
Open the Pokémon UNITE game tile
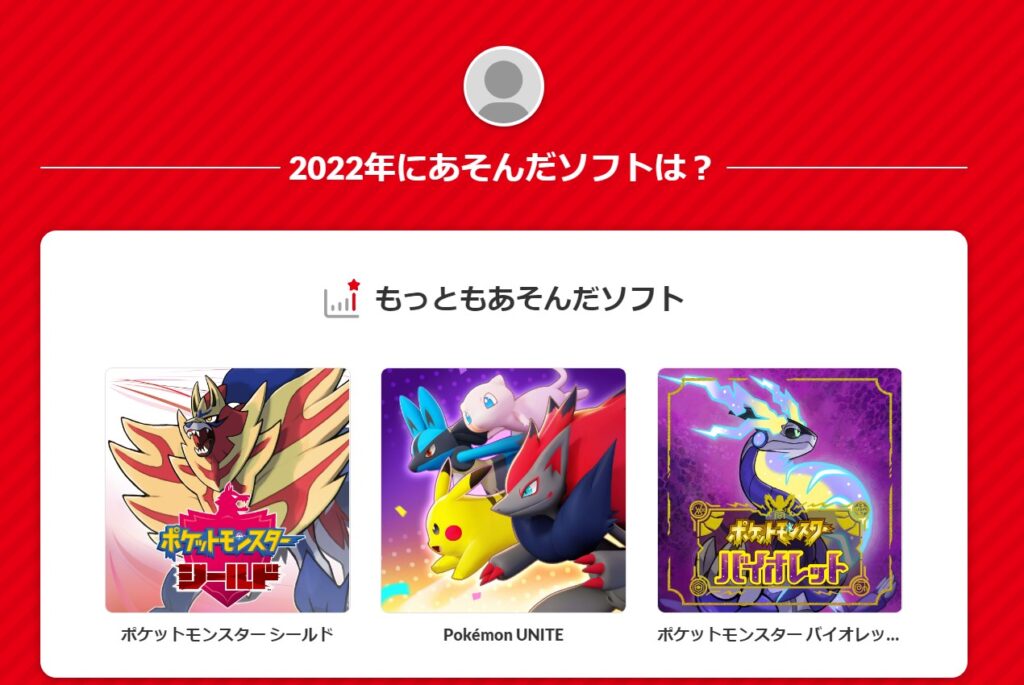(503, 490)
